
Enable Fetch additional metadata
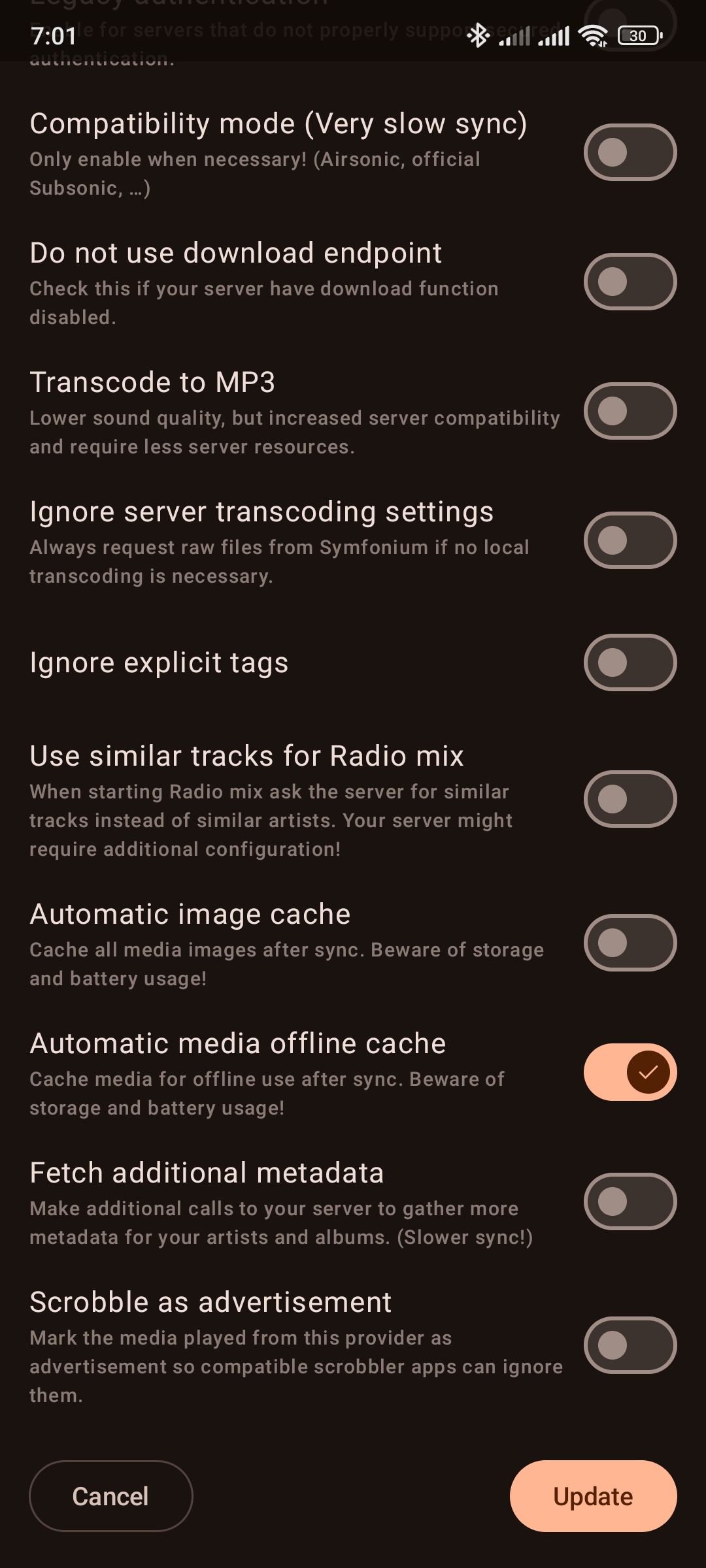coord(630,1201)
